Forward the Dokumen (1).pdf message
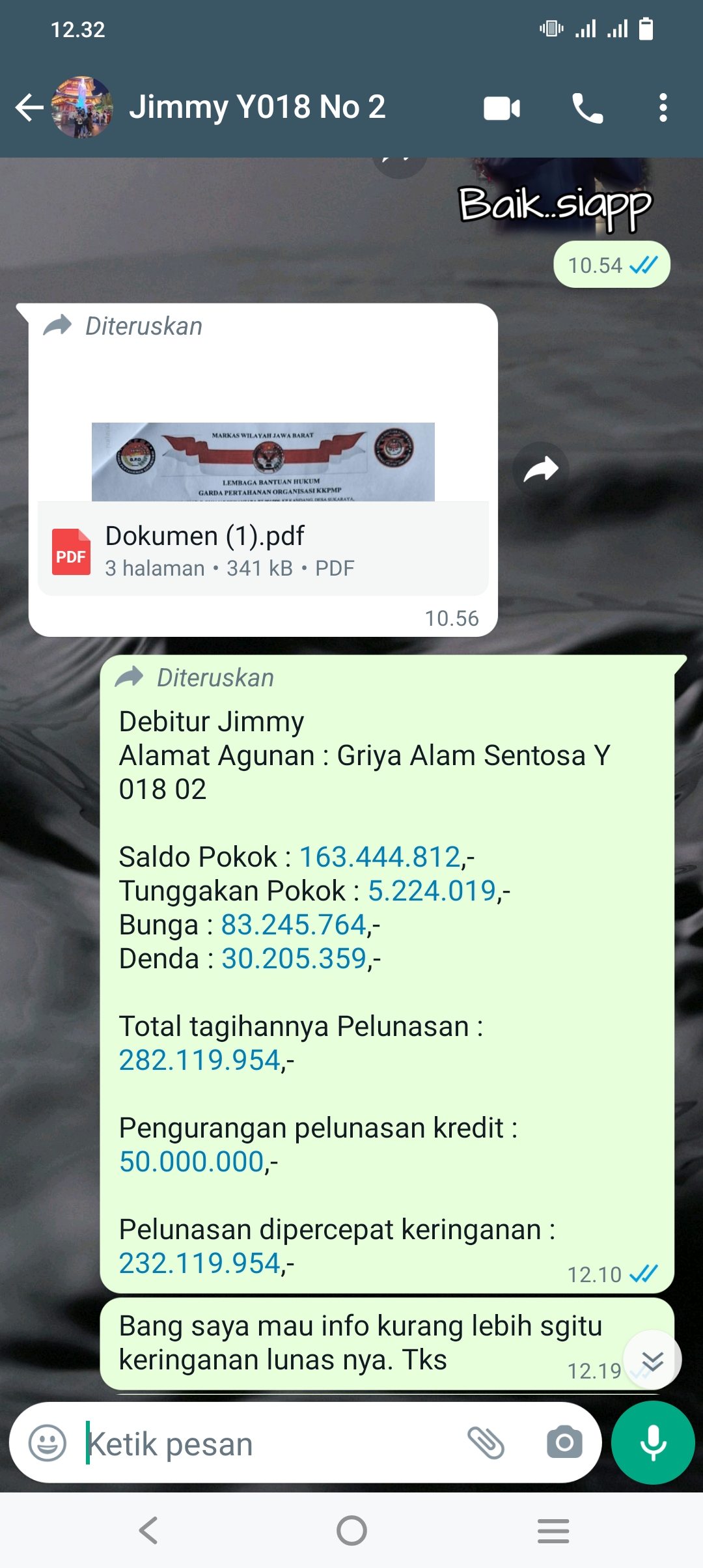 point(540,469)
